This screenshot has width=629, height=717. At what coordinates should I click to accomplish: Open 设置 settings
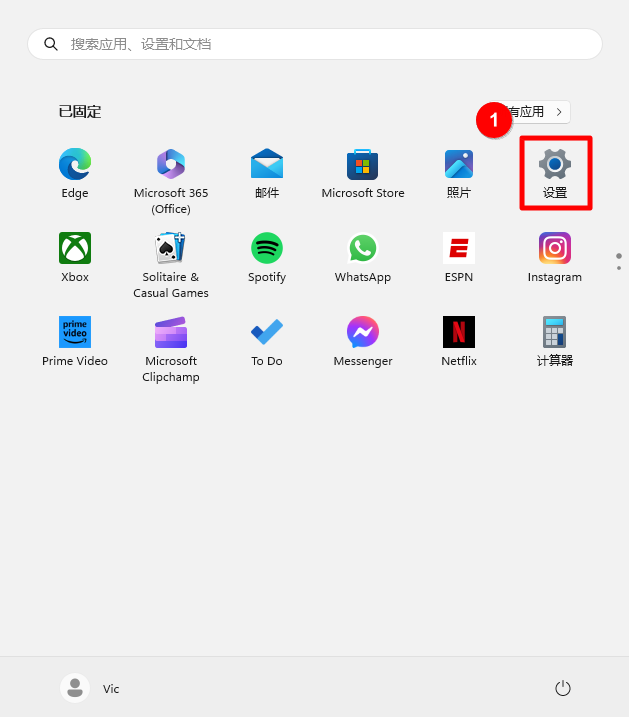click(555, 173)
